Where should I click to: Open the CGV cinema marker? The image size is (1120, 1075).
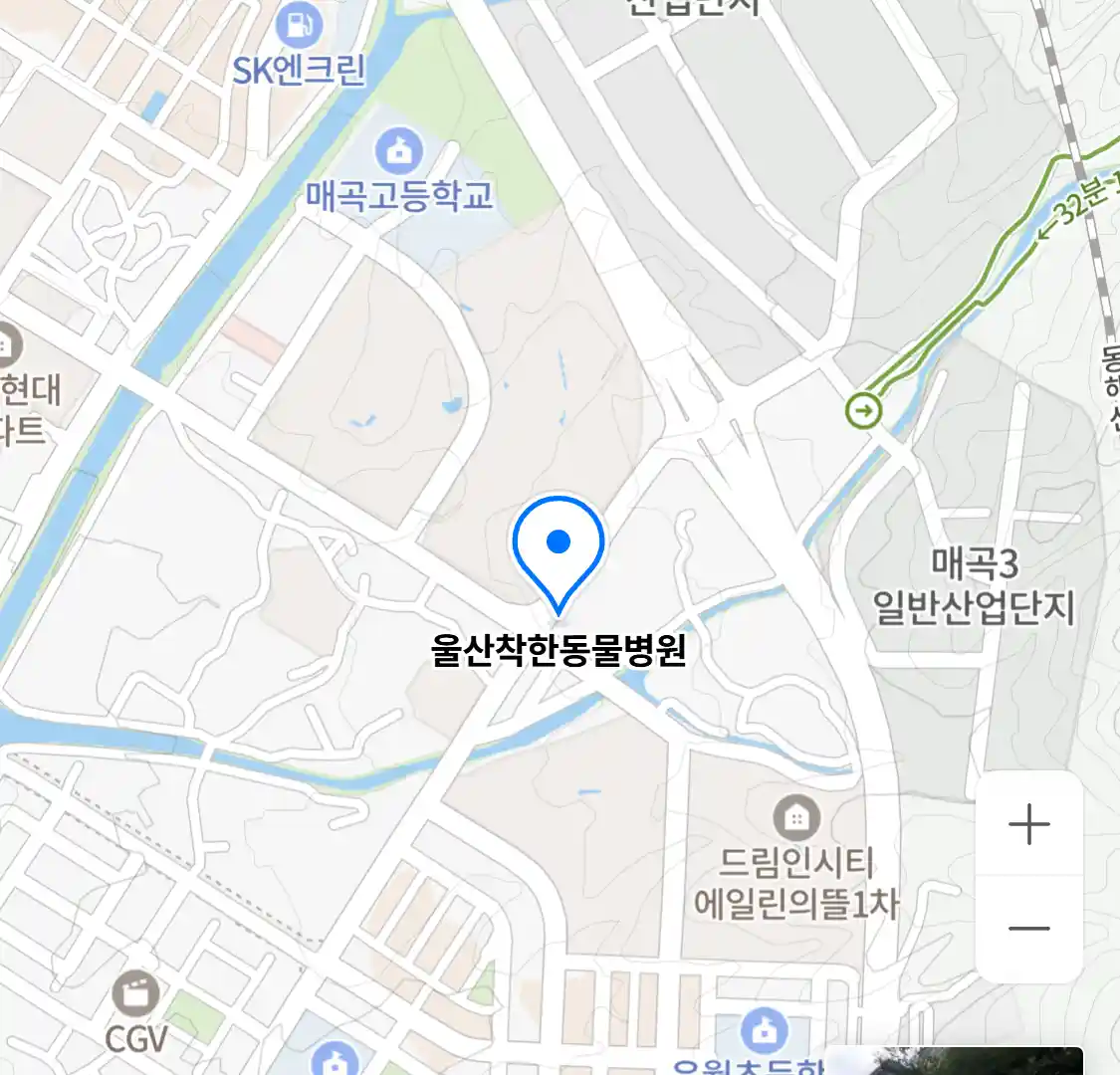[x=135, y=994]
